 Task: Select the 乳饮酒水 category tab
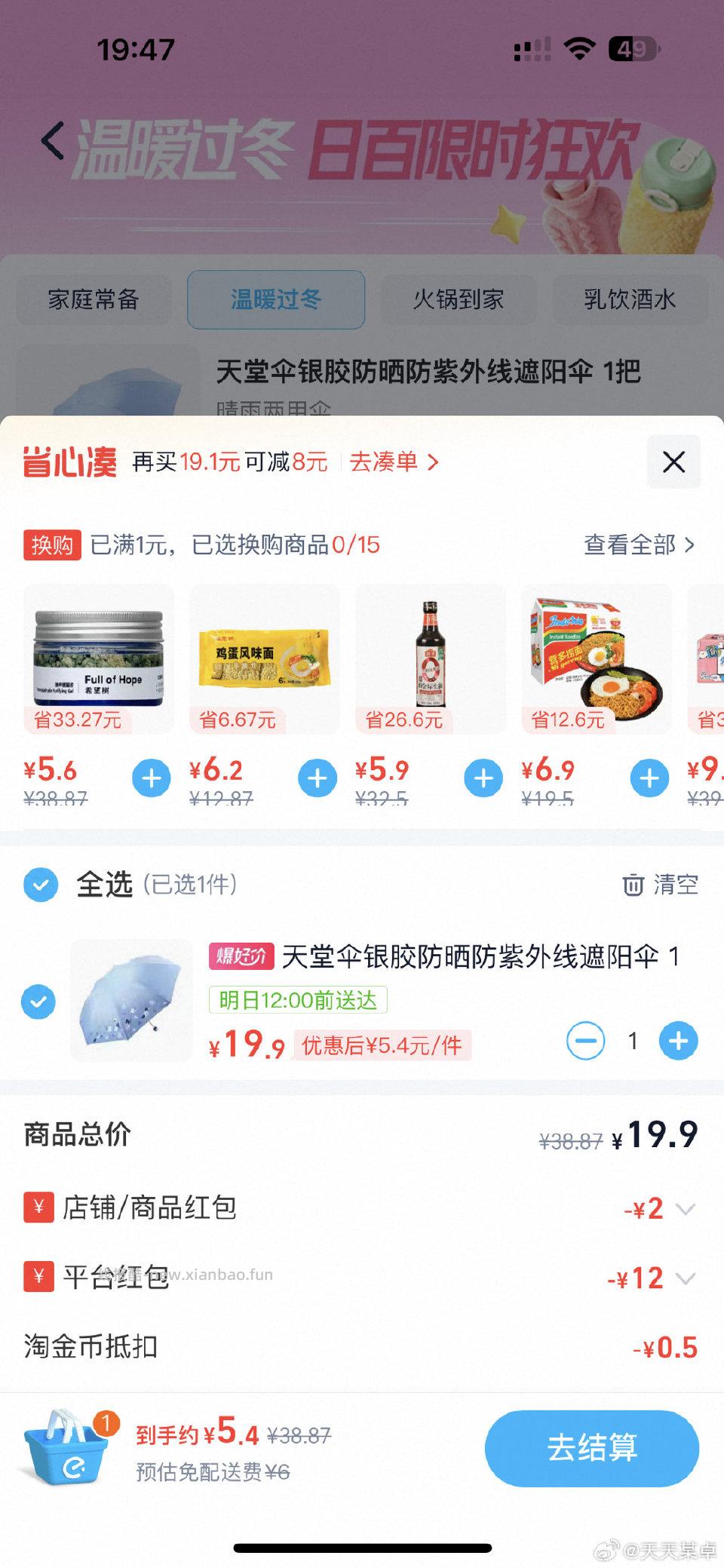[630, 299]
